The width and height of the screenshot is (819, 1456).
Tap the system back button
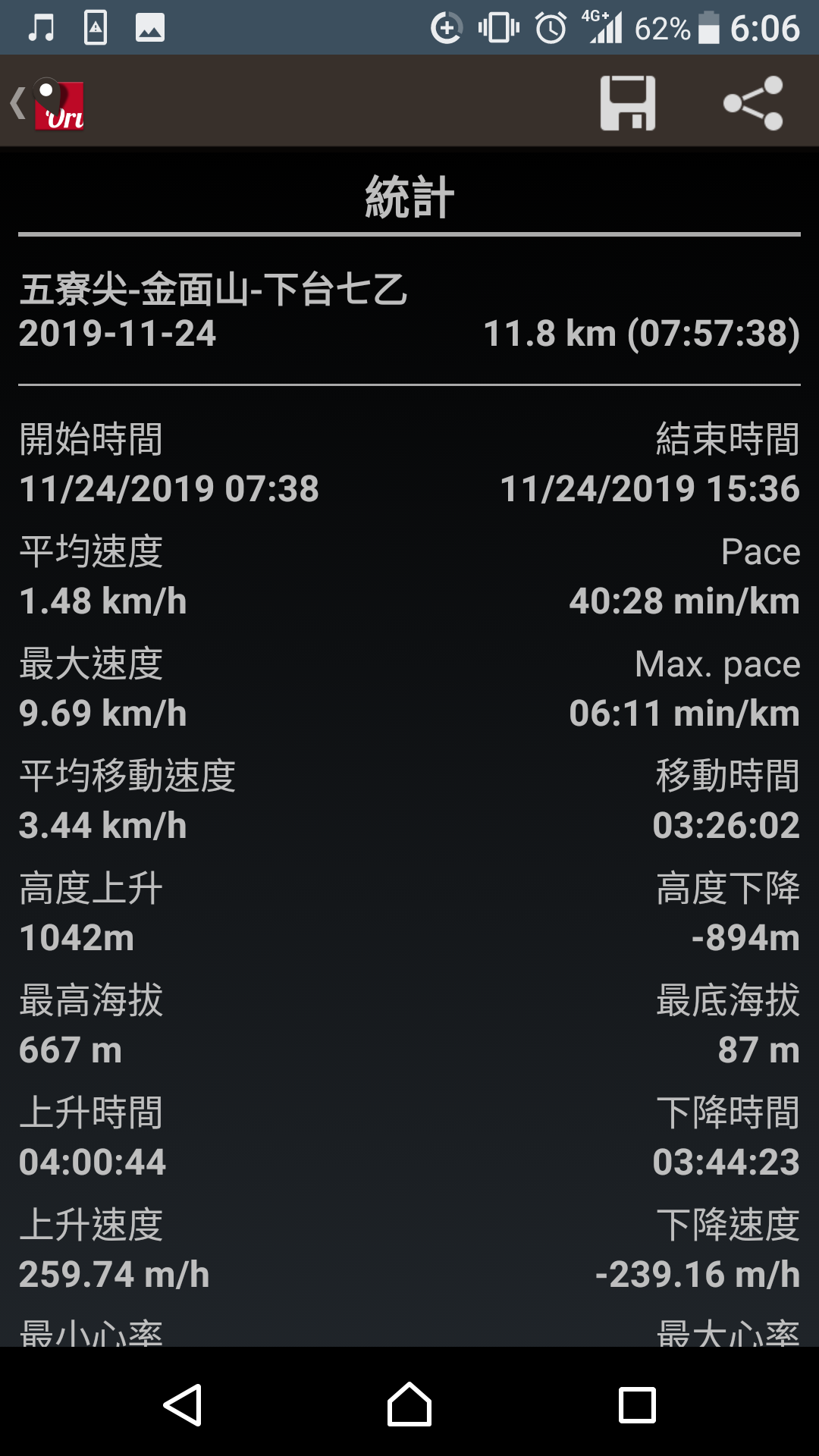point(183,1404)
